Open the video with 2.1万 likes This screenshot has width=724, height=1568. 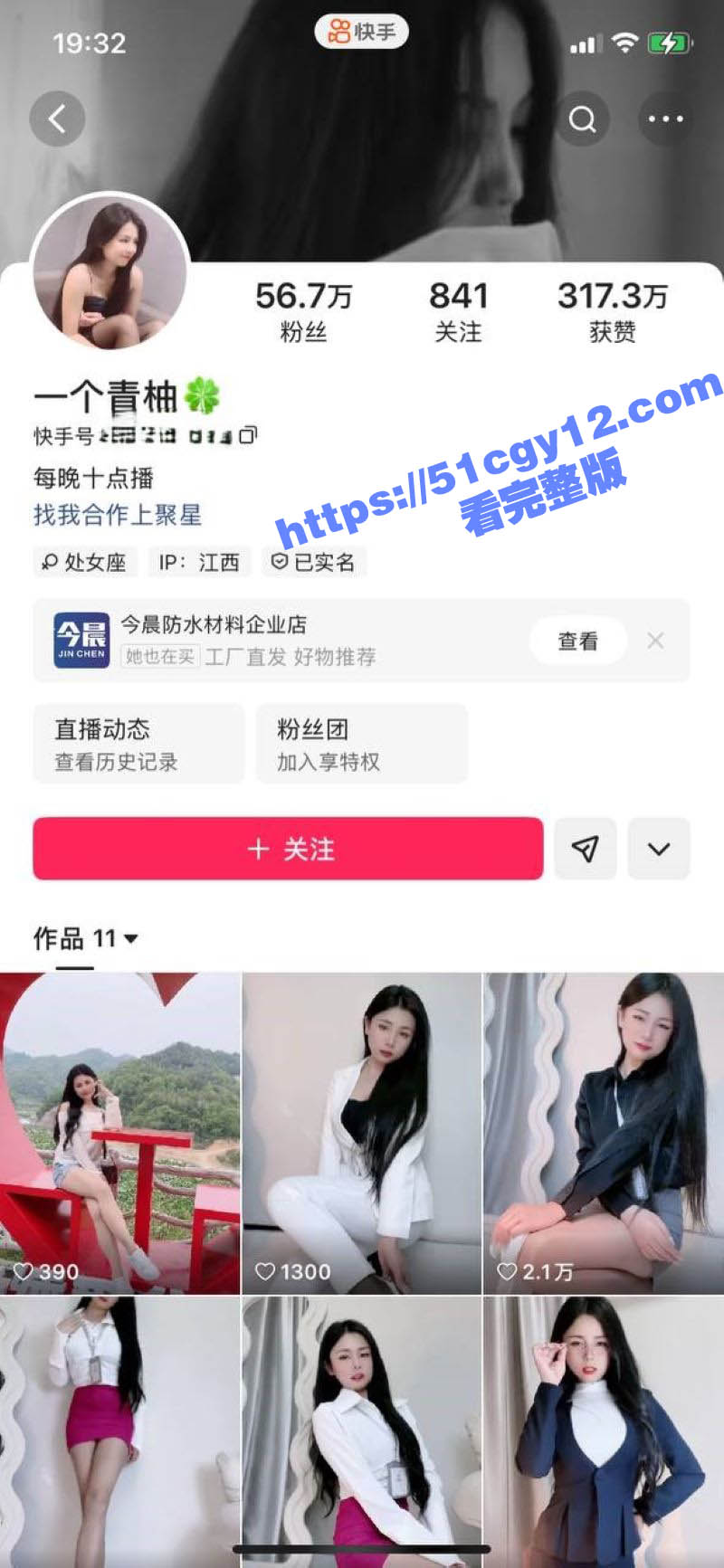604,1131
